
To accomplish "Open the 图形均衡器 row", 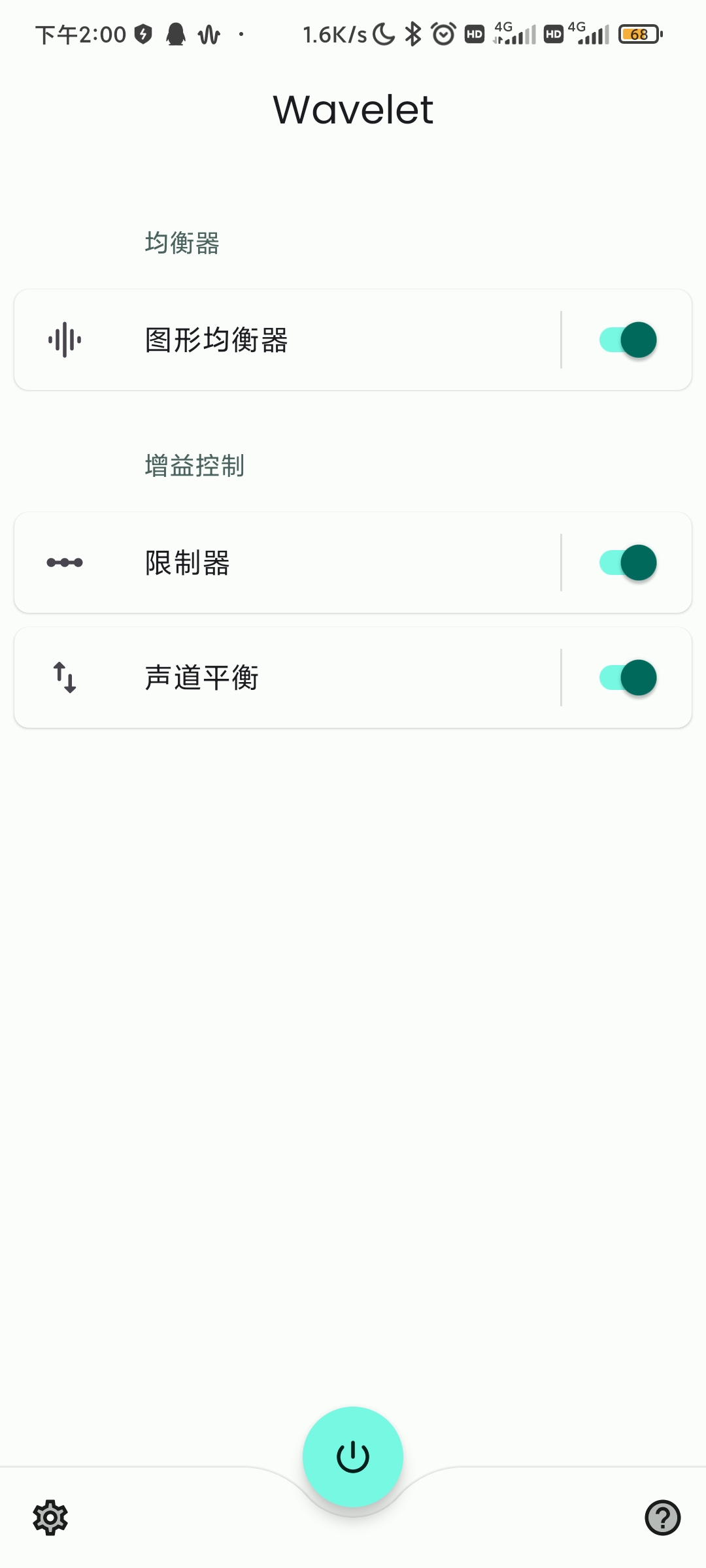I will point(288,340).
